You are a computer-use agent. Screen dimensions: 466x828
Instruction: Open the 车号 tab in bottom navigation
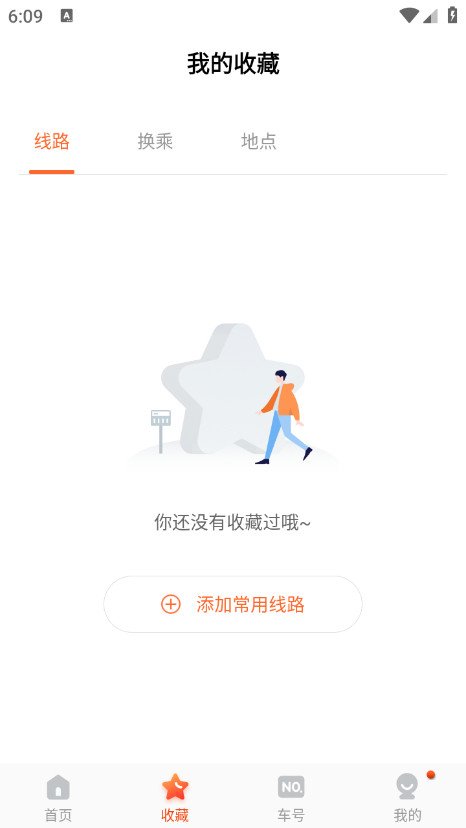click(x=291, y=797)
